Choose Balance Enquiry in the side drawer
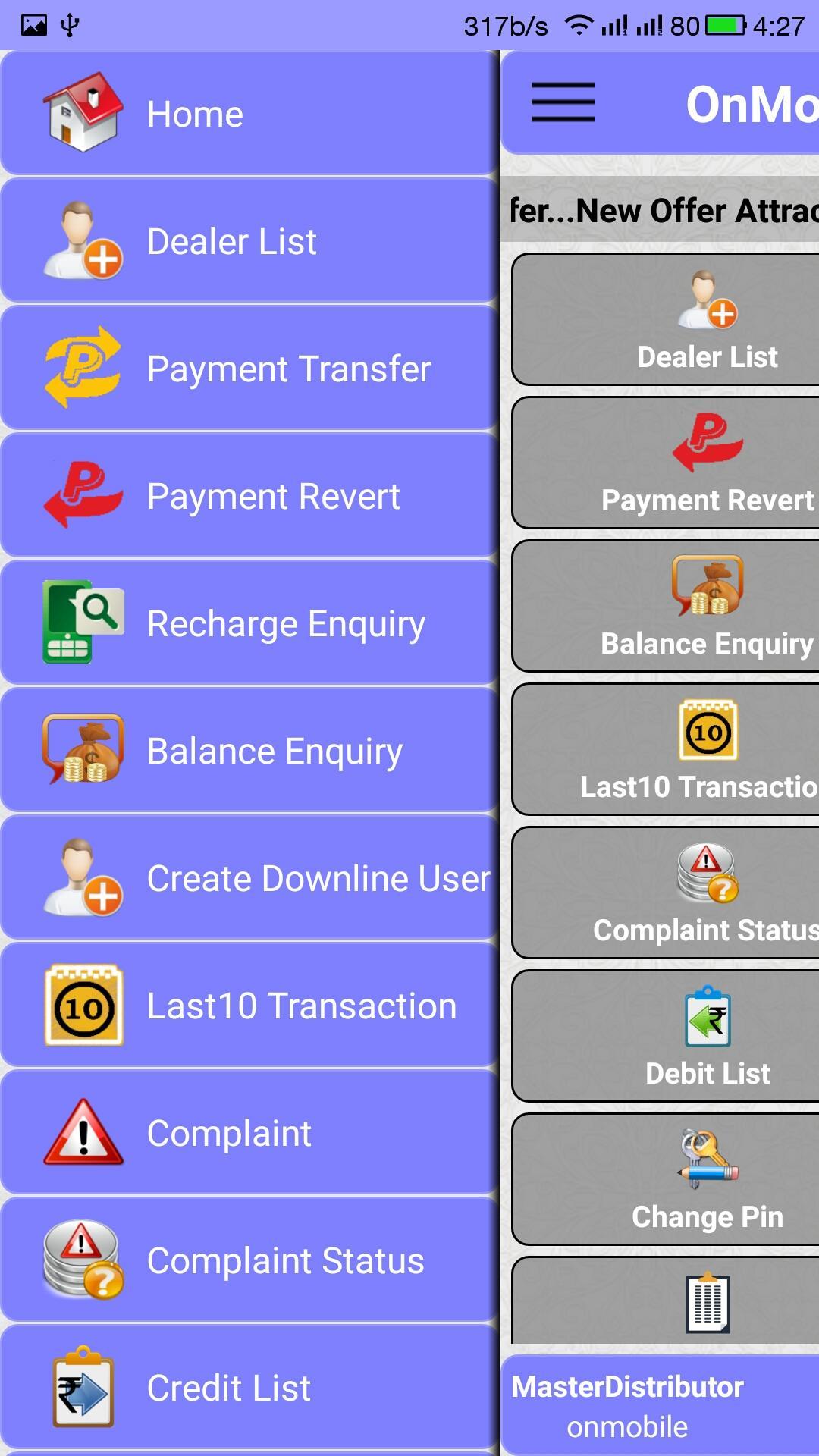Viewport: 819px width, 1456px height. [249, 751]
